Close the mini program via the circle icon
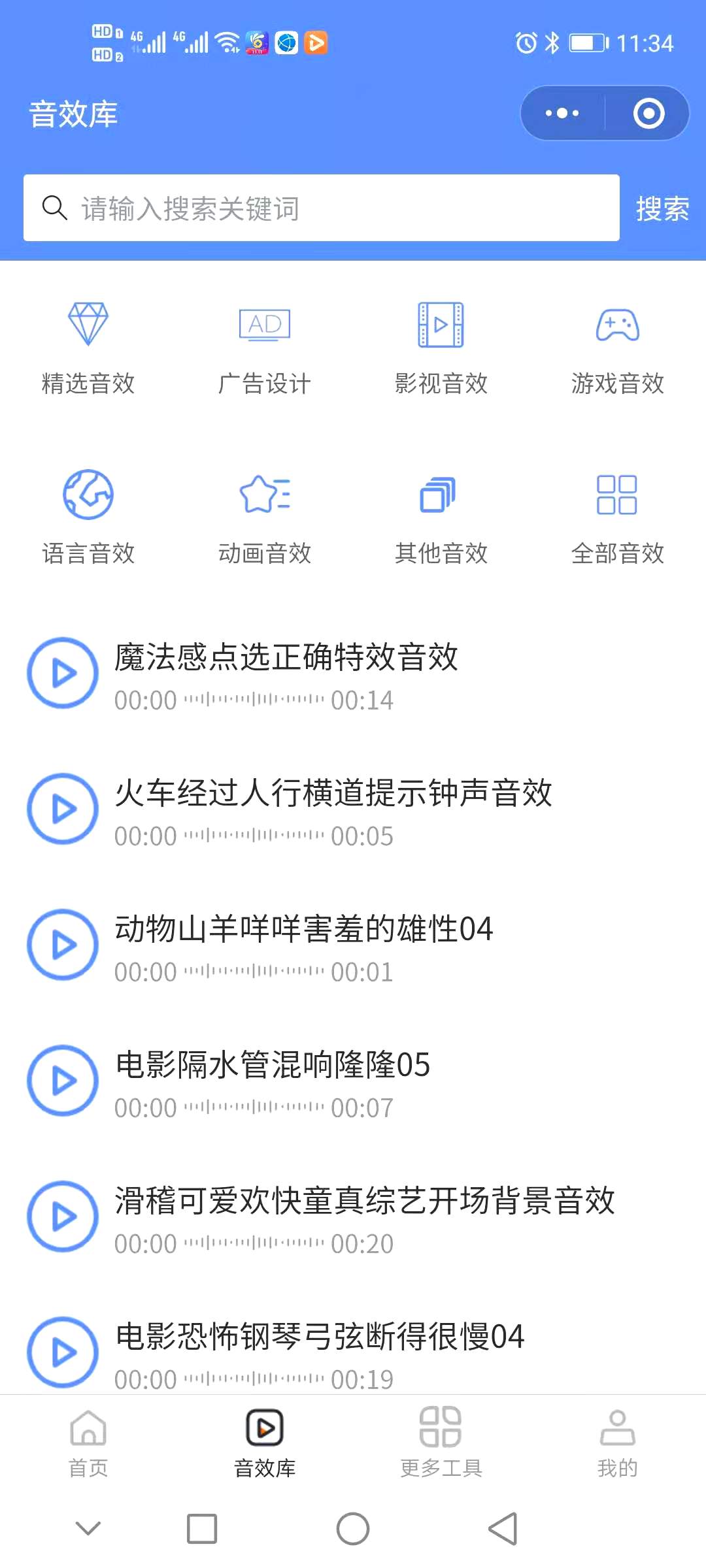 (x=648, y=113)
